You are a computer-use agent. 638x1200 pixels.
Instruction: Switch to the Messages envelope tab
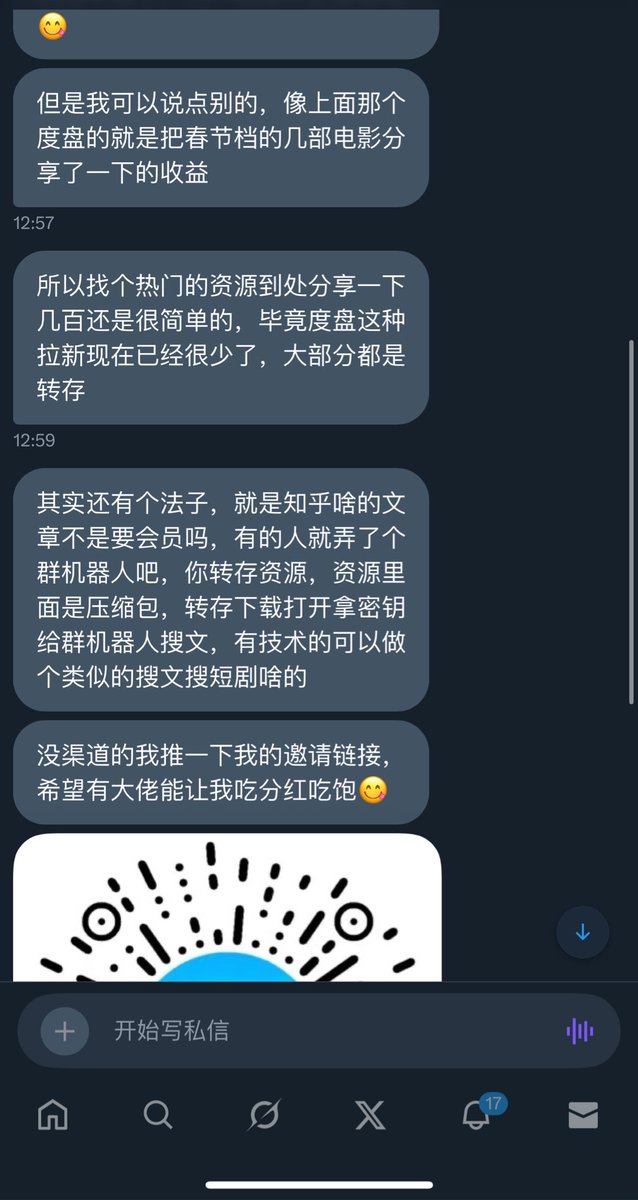point(583,1114)
